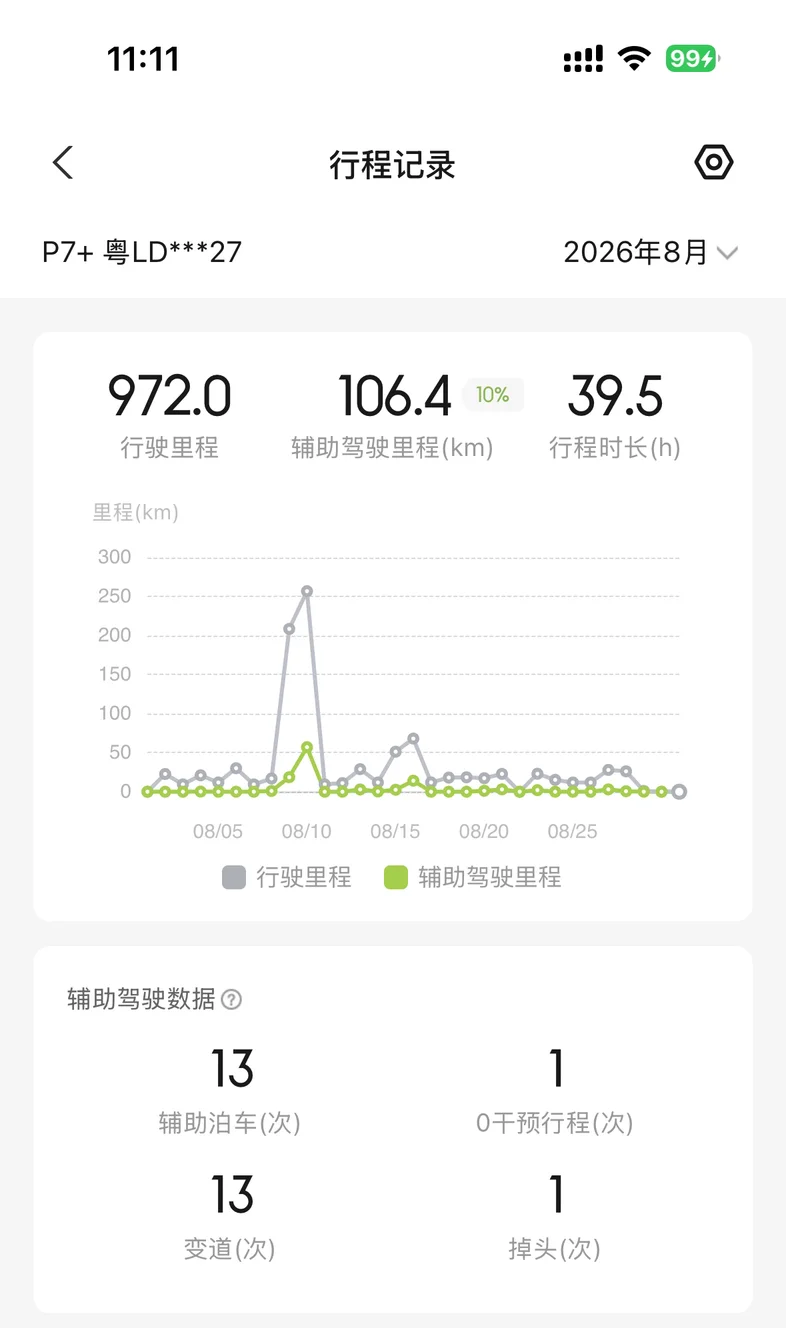Go back from 行程记录

coord(63,162)
